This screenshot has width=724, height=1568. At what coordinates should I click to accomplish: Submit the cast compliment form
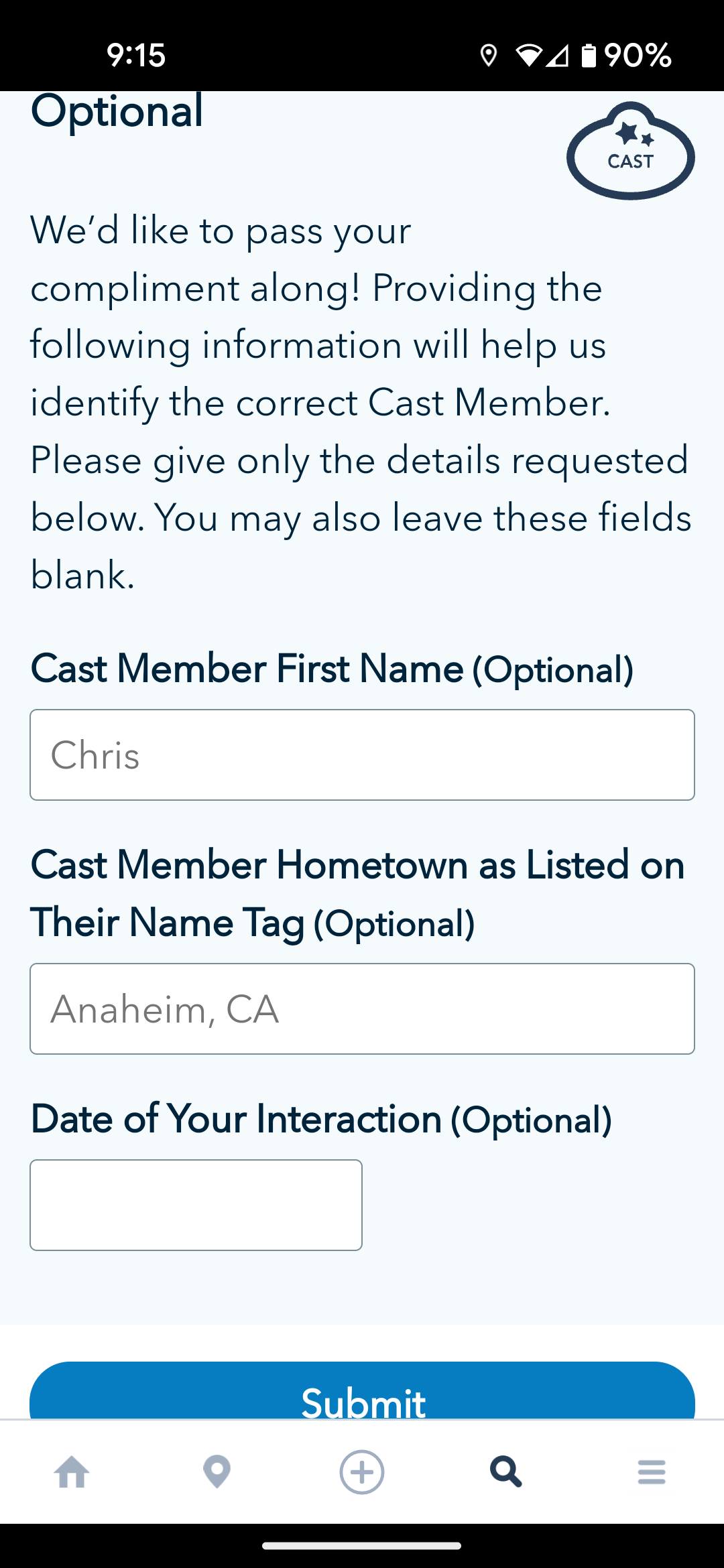(x=362, y=1390)
